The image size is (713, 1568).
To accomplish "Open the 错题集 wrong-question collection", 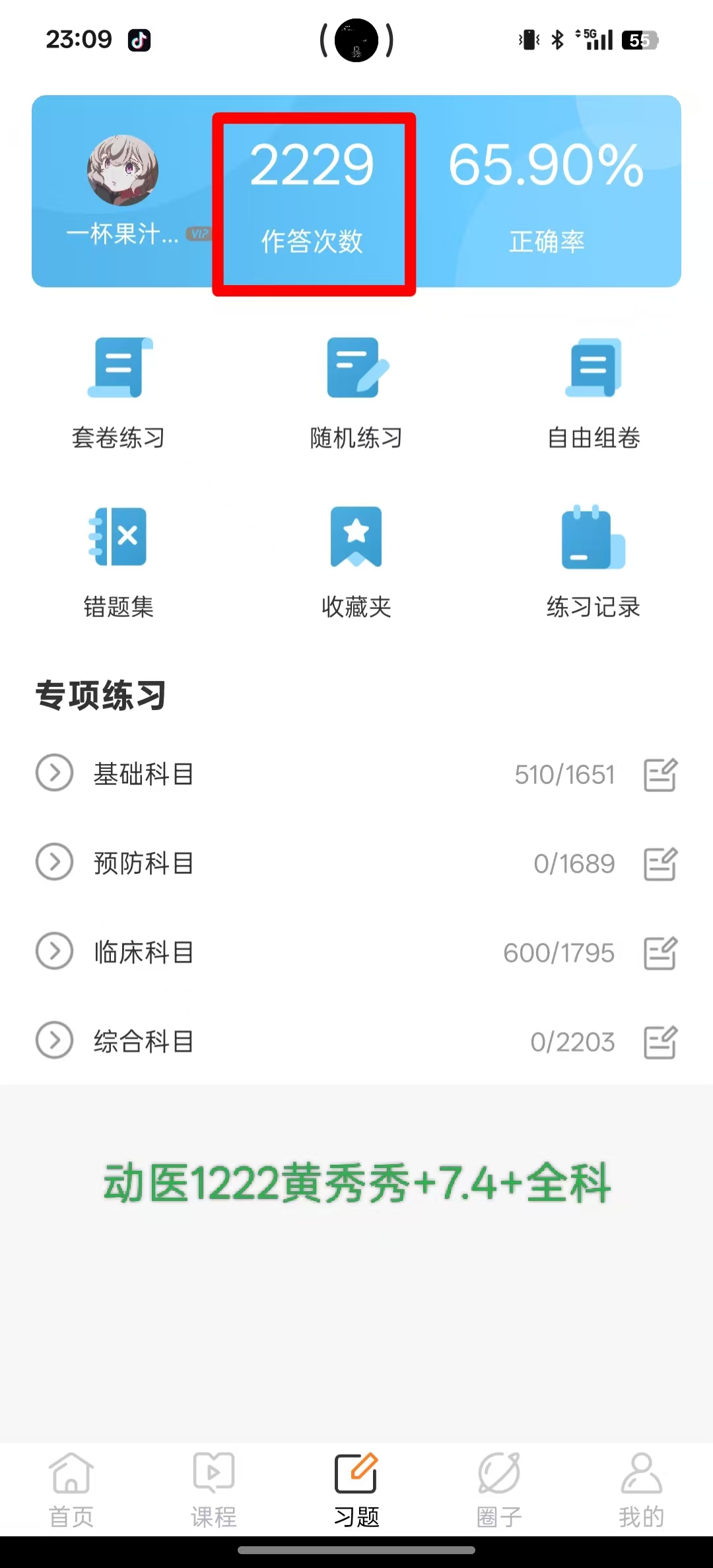I will [119, 562].
